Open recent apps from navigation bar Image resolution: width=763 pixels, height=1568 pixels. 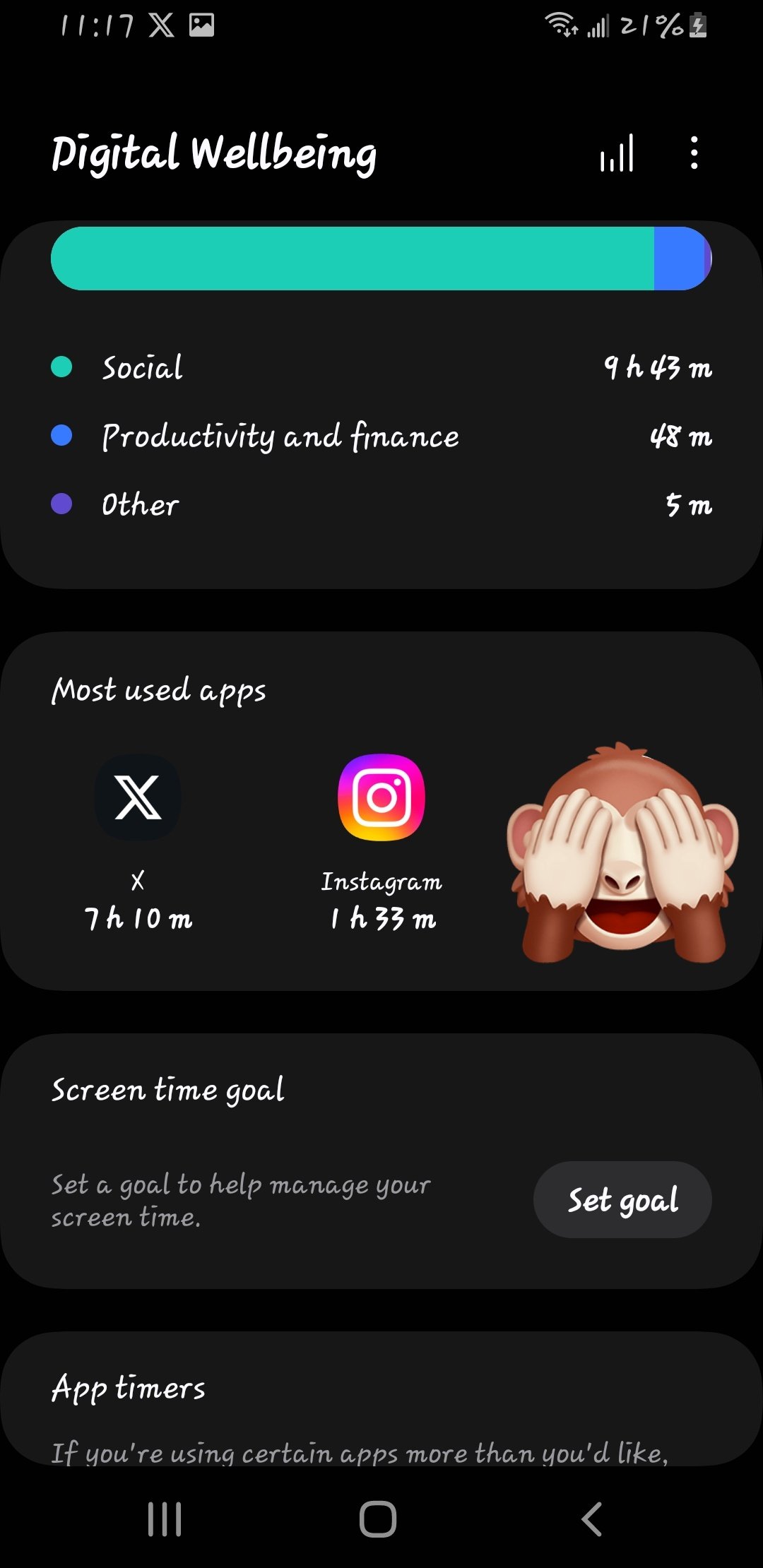tap(165, 1519)
